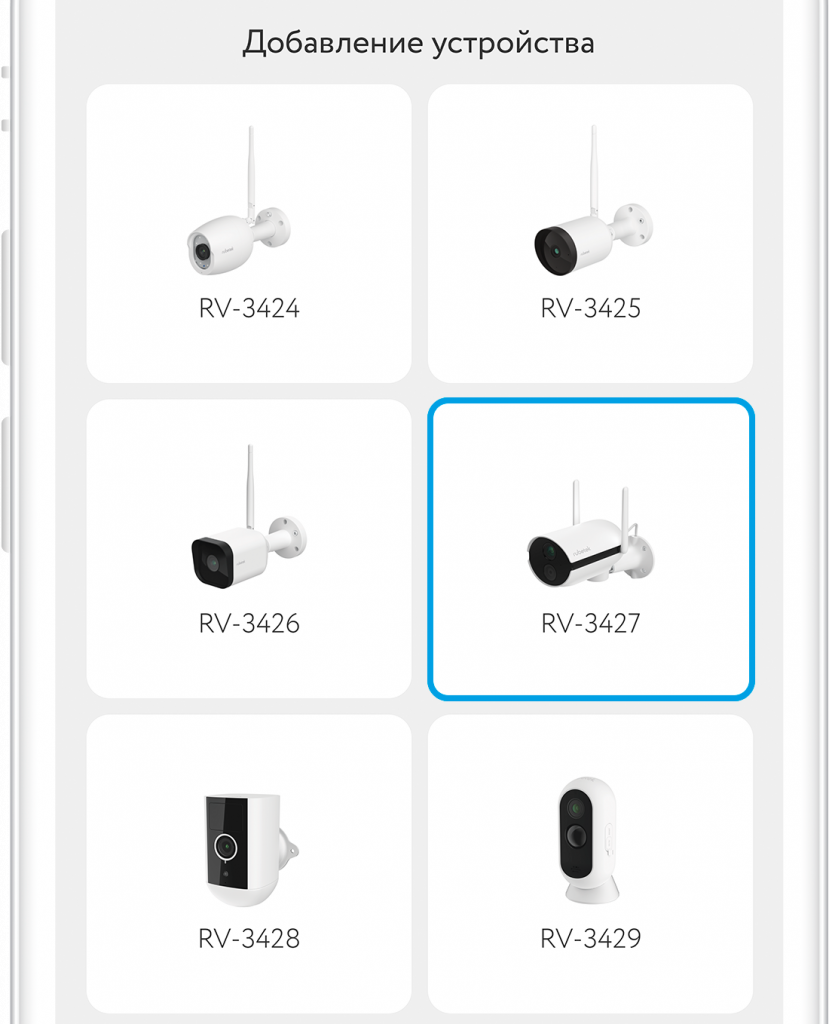Tap the highlighted RV-3427 camera card

point(590,549)
